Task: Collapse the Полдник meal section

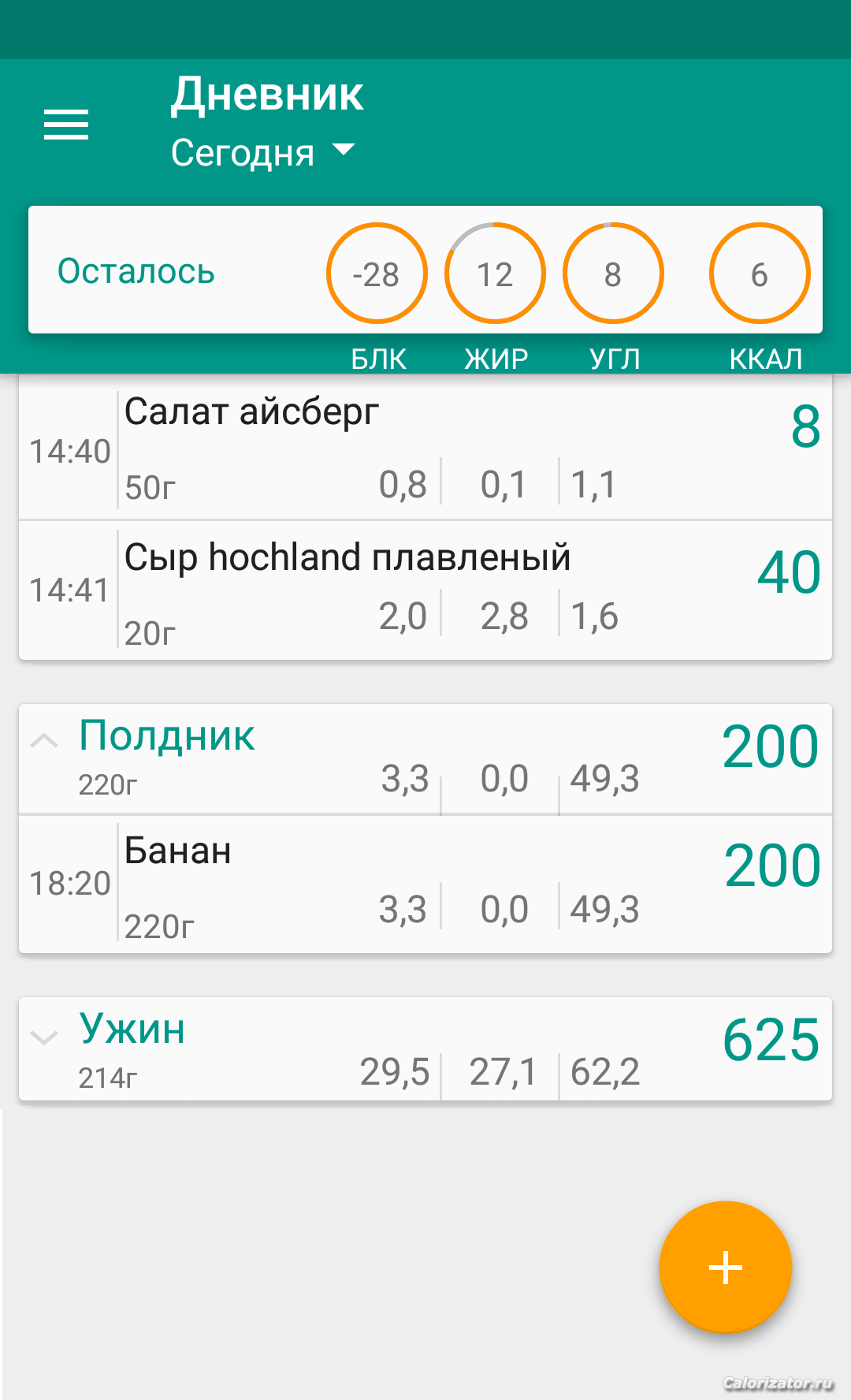Action: pos(425,758)
